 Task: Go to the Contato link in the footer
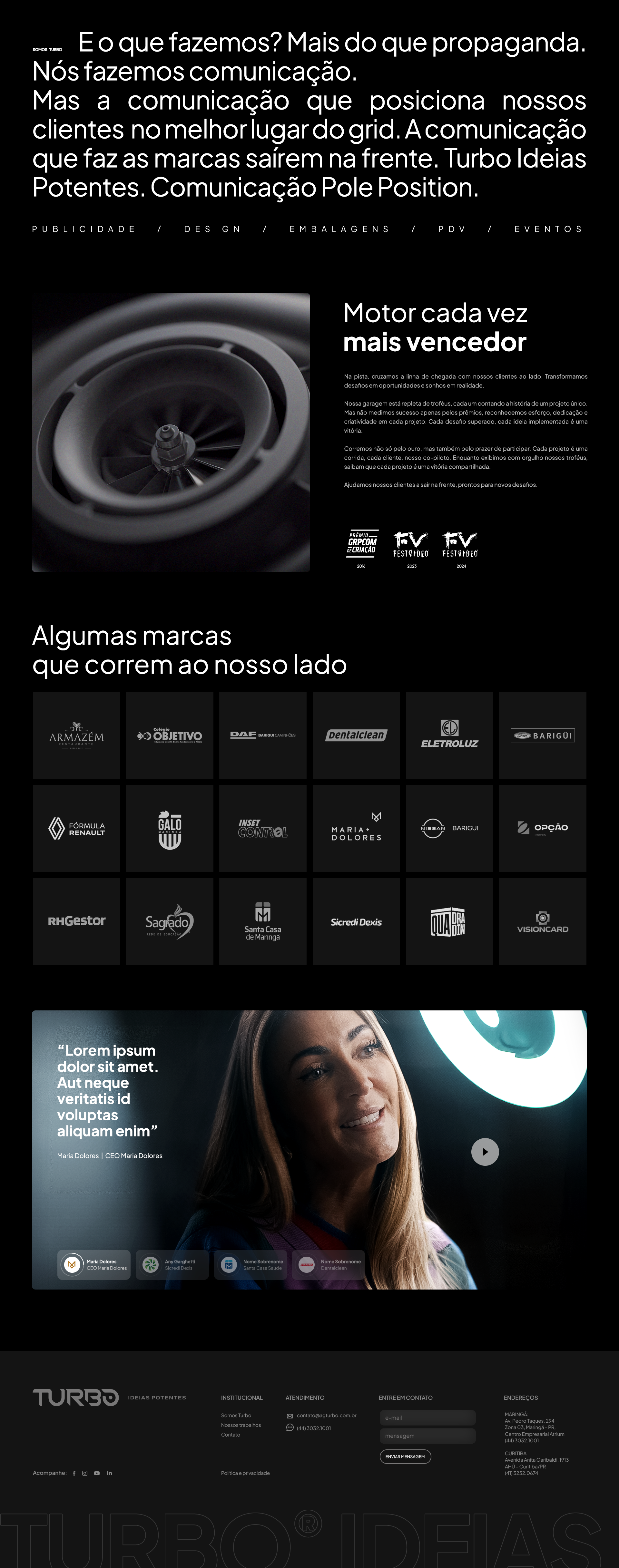231,1435
